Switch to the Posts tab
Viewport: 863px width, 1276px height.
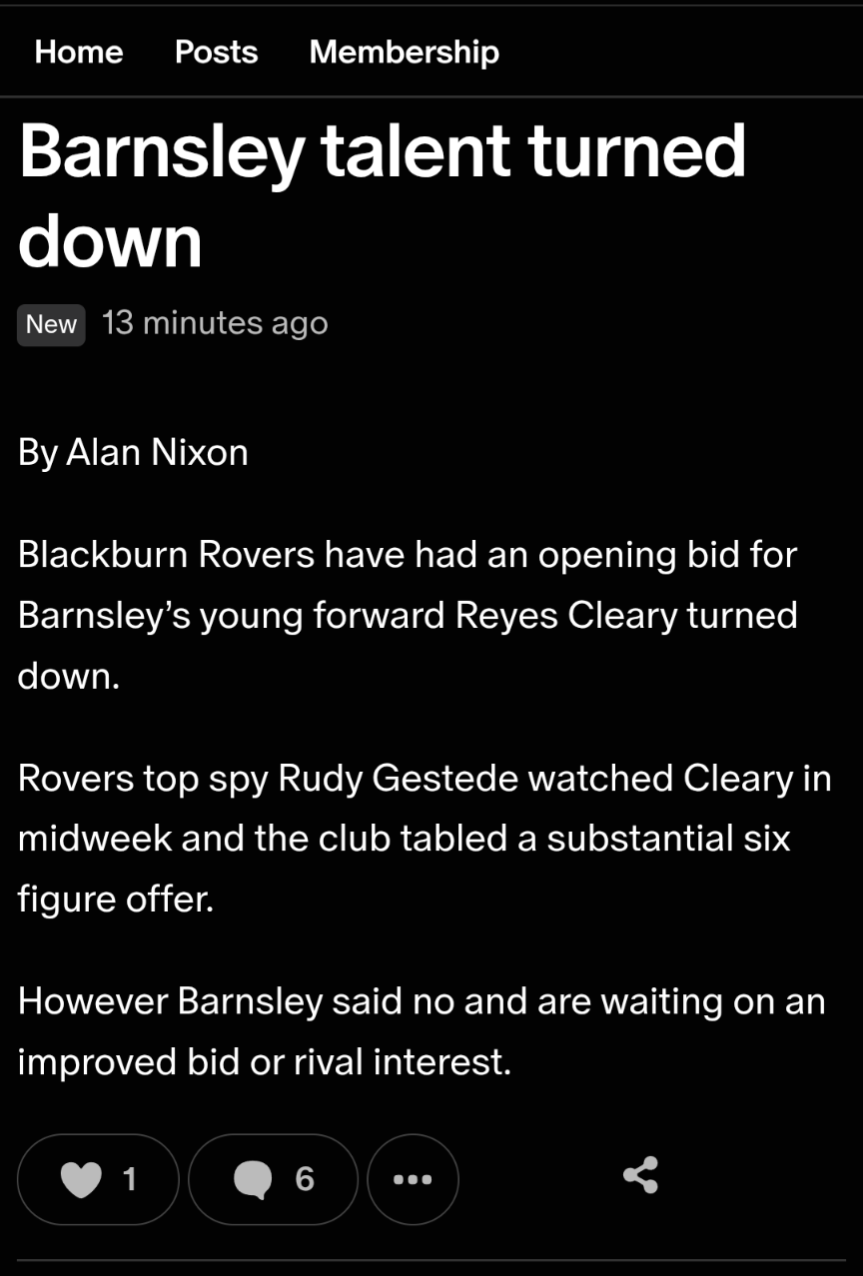coord(216,52)
